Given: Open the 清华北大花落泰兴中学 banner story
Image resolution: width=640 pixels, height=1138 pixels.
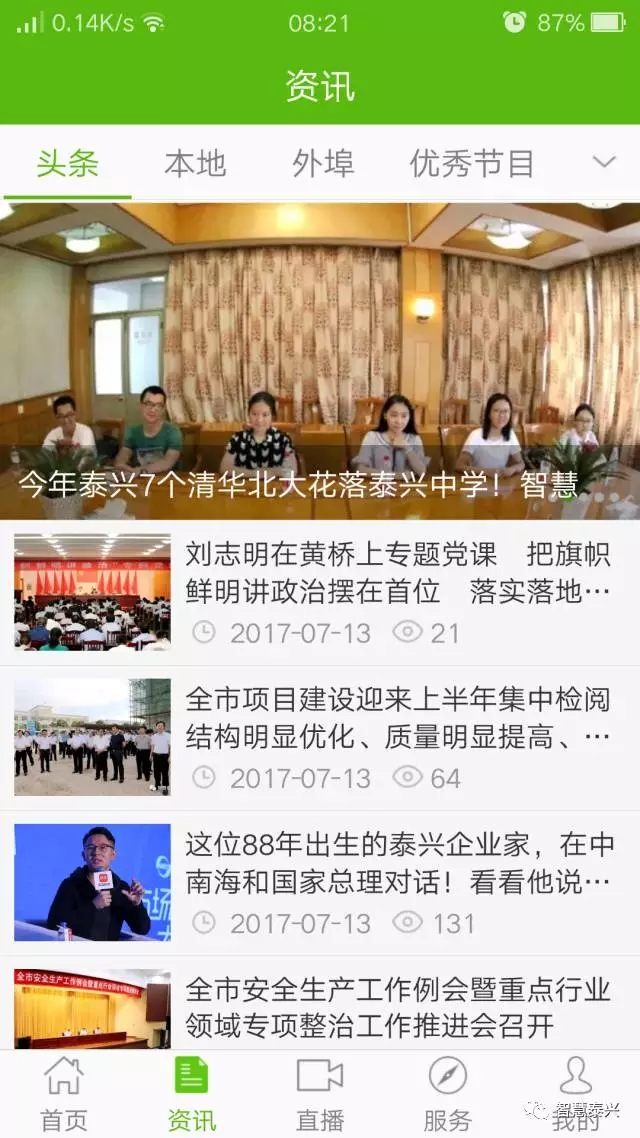Looking at the screenshot, I should point(320,360).
